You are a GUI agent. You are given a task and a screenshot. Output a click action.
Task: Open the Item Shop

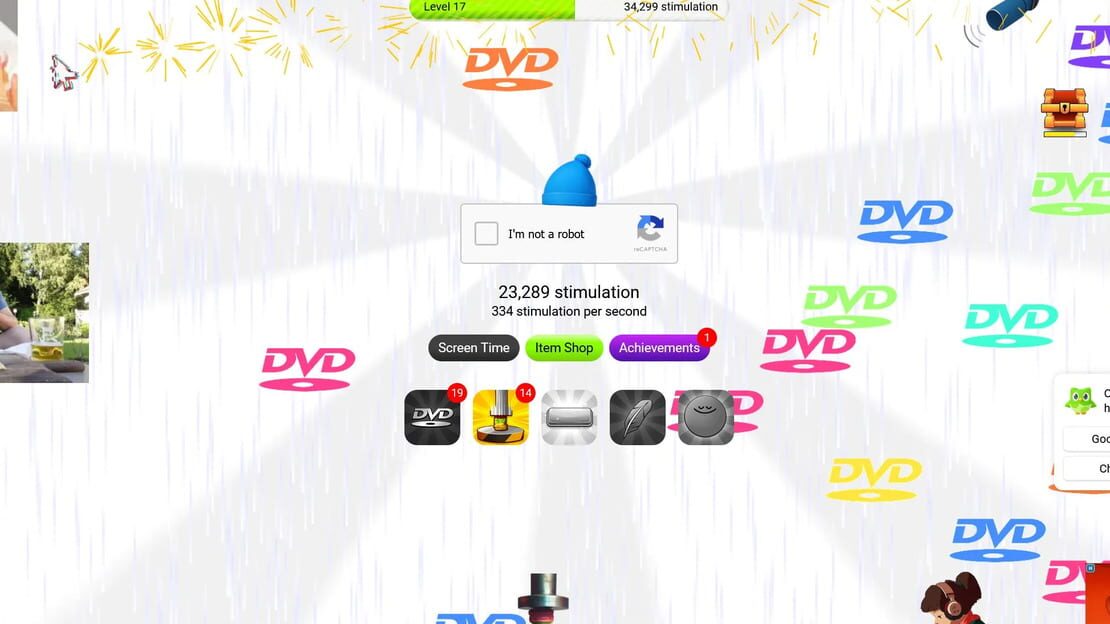(x=564, y=348)
